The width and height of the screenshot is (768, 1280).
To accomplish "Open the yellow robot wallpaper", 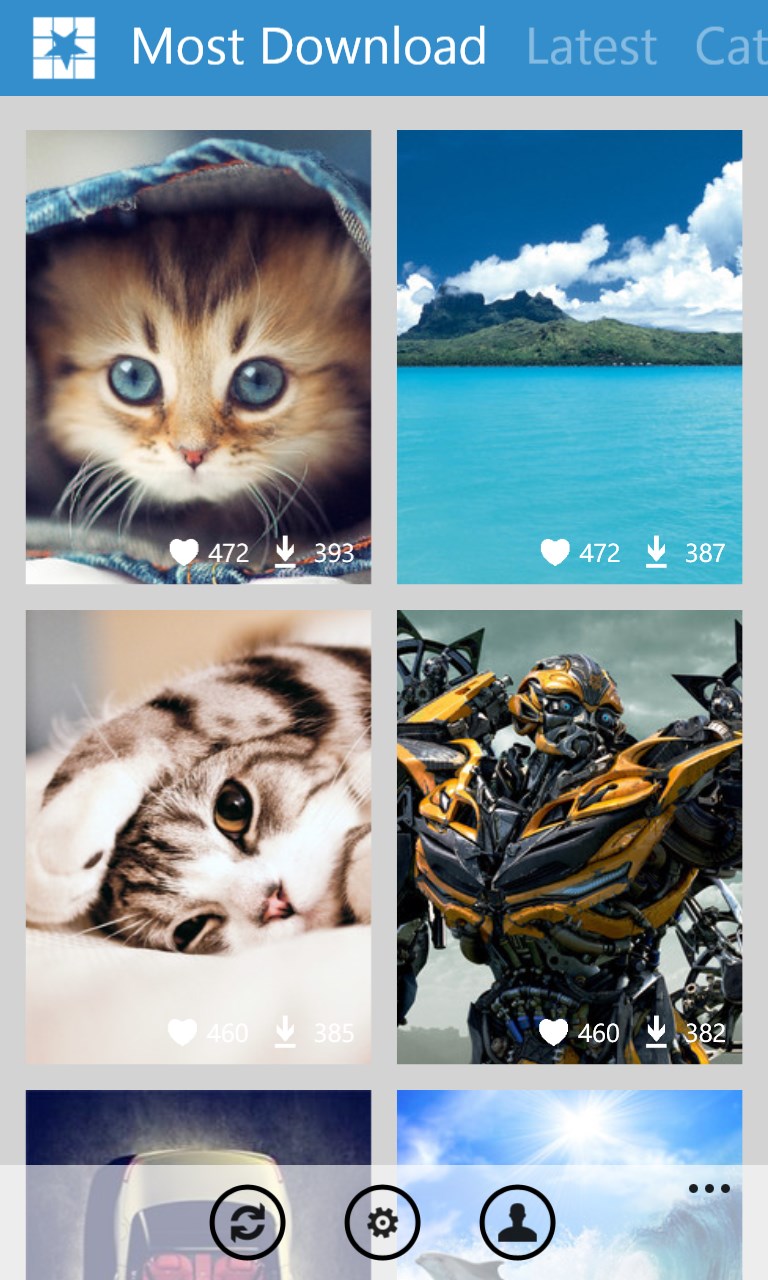I will [x=569, y=810].
